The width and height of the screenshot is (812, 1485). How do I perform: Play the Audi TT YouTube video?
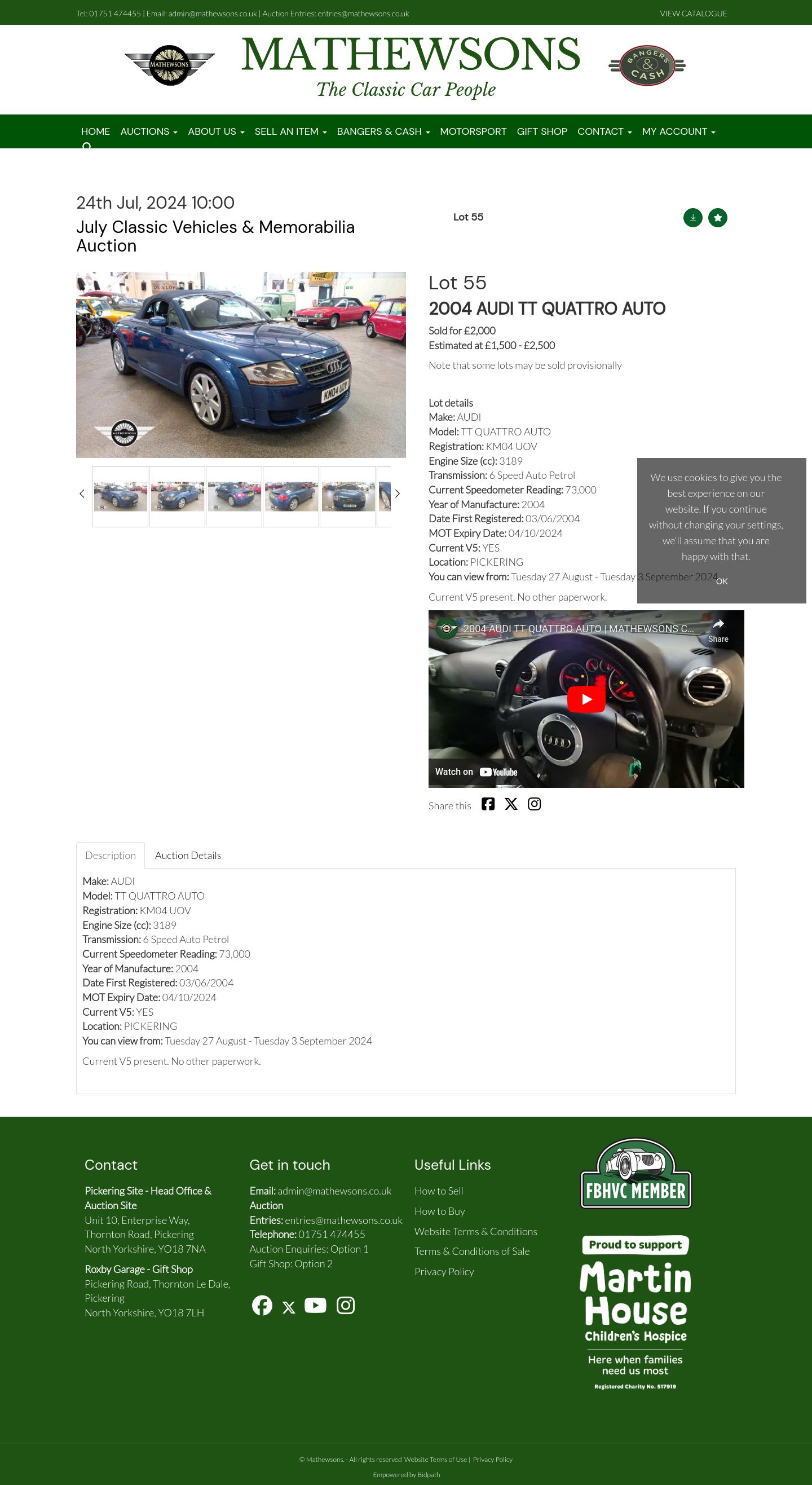pos(586,699)
